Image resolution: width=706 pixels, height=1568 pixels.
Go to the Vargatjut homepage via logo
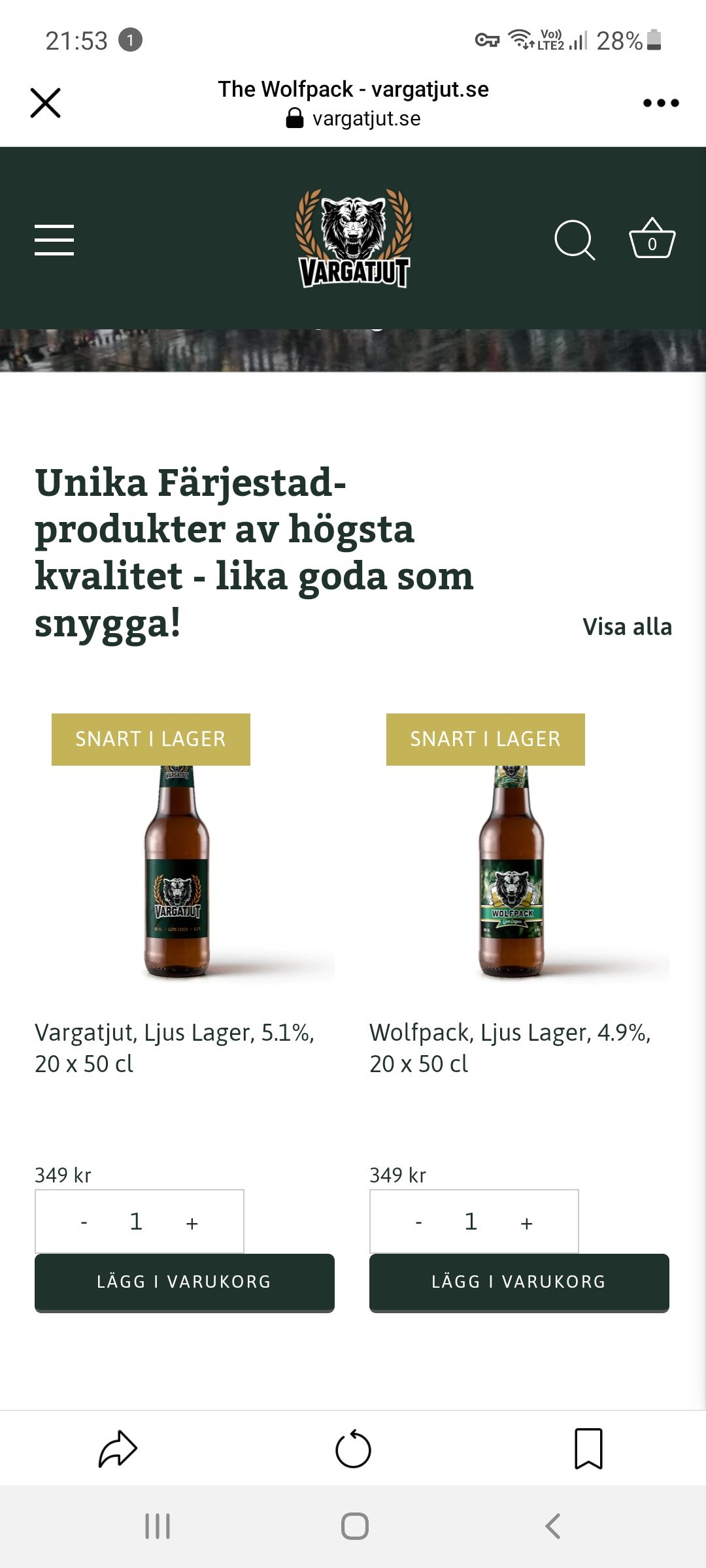click(354, 239)
